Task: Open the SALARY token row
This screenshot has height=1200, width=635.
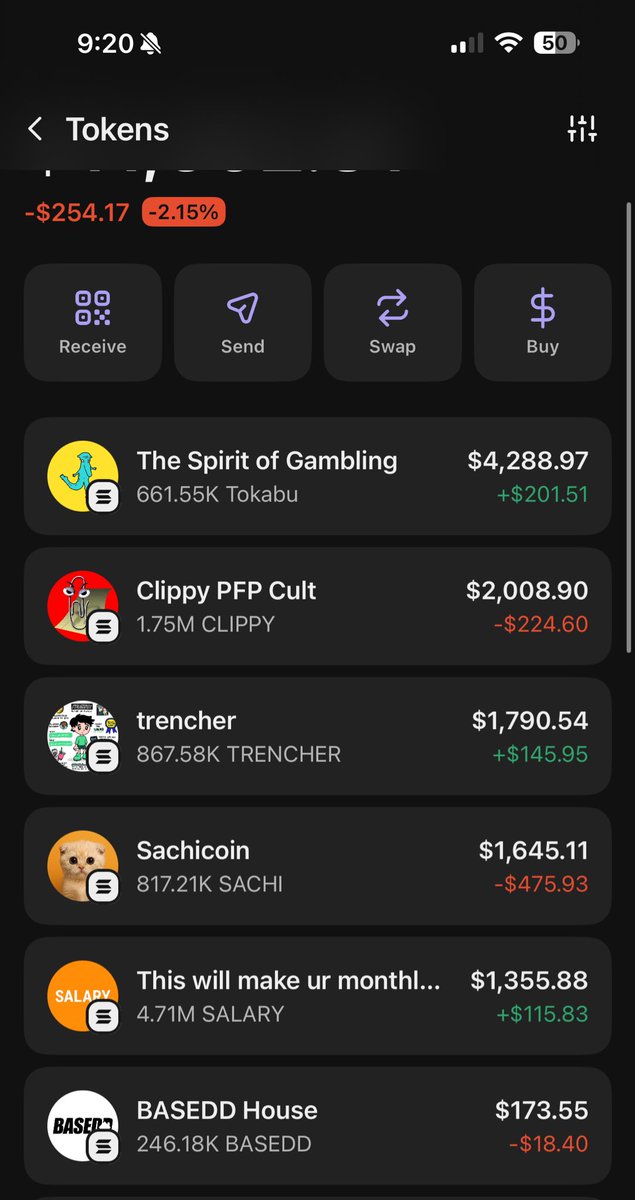Action: point(317,996)
